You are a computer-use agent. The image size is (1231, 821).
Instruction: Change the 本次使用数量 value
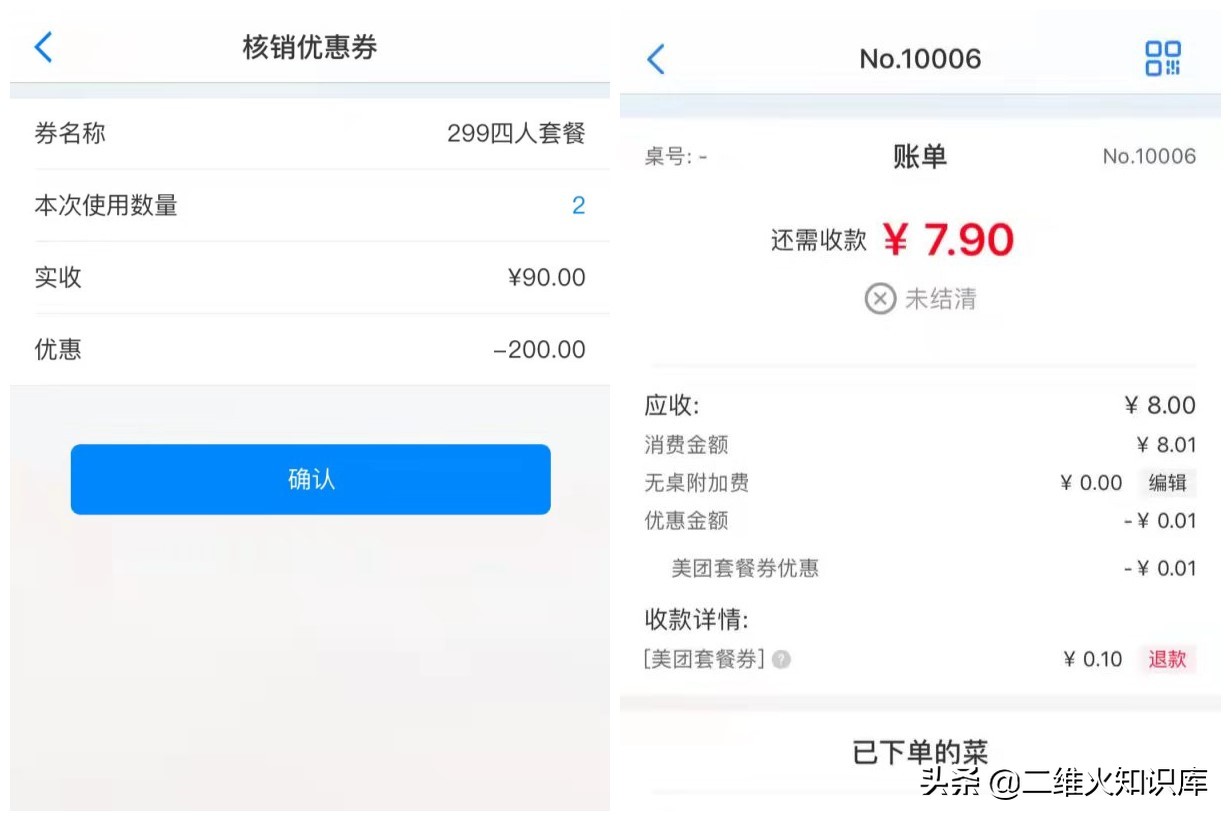tap(578, 206)
